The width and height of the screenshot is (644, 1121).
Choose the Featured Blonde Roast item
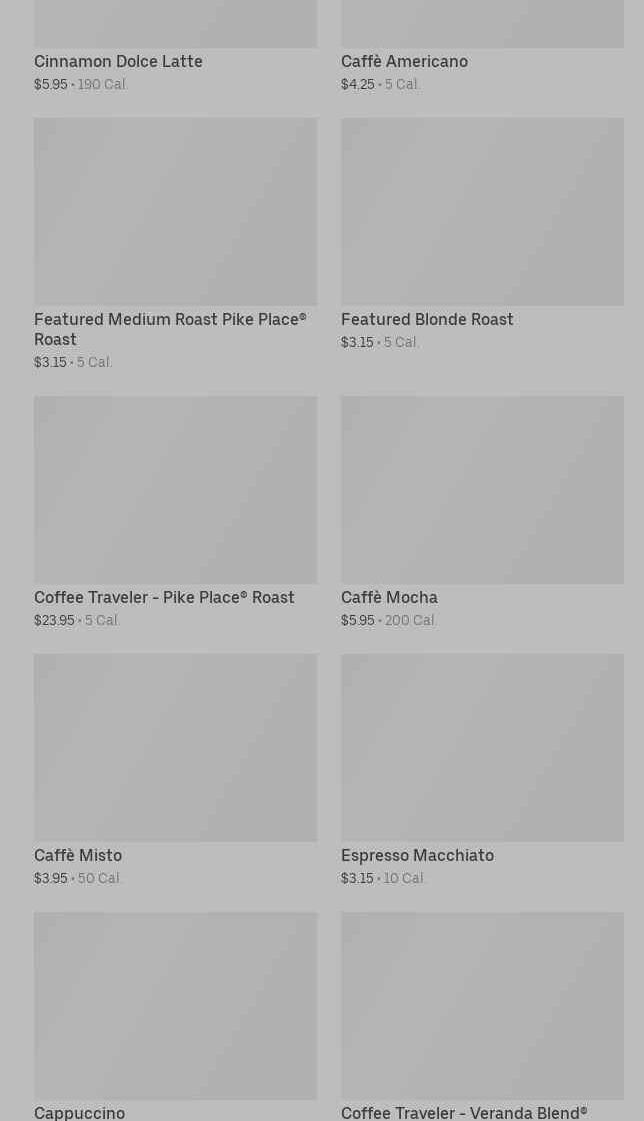482,234
